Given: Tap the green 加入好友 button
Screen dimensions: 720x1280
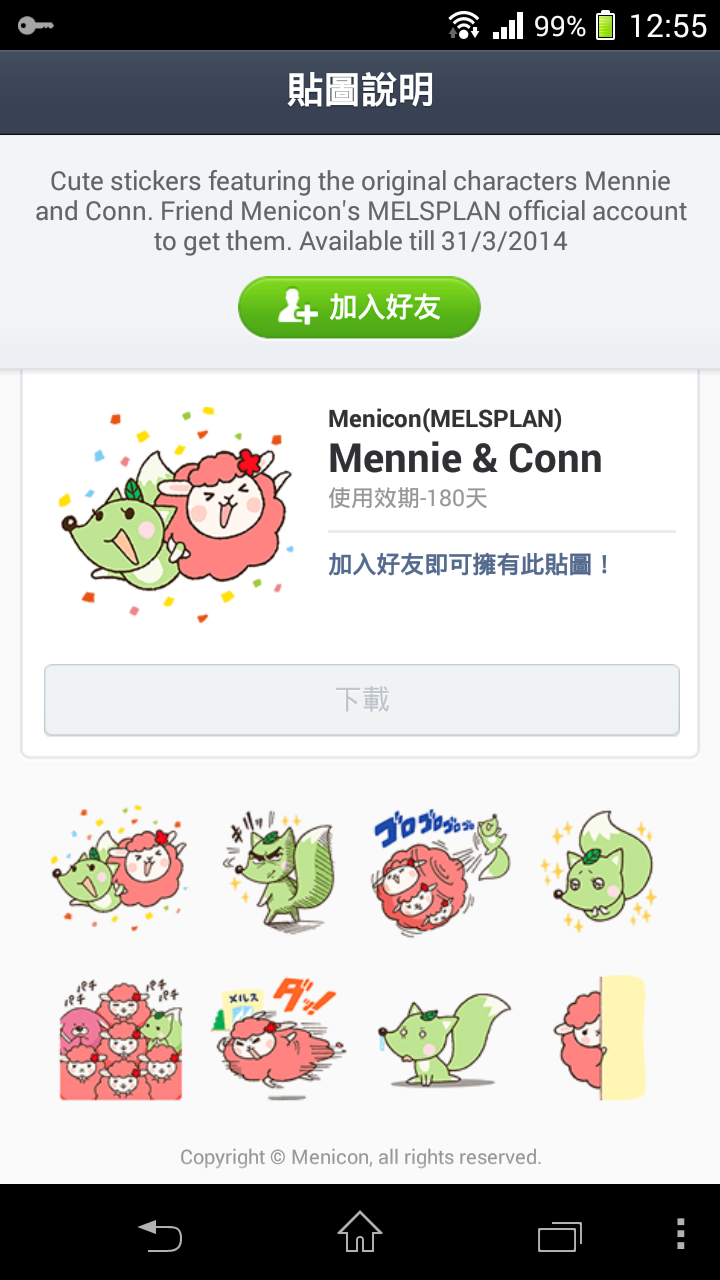Looking at the screenshot, I should (359, 307).
